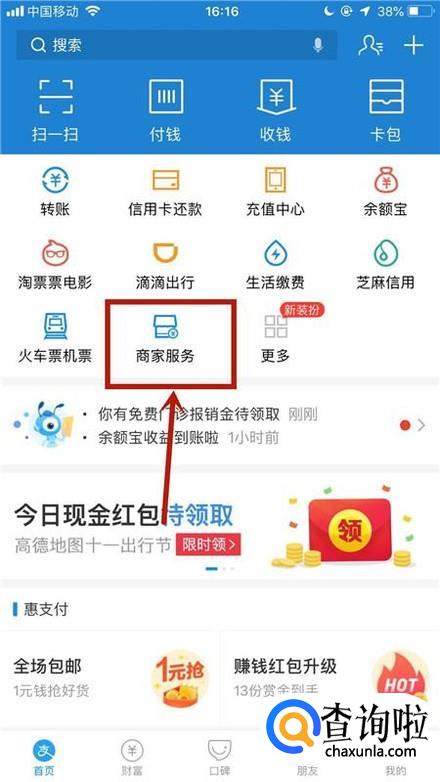This screenshot has width=440, height=782.
Task: Tap 更多 to see more apps
Action: [x=275, y=339]
